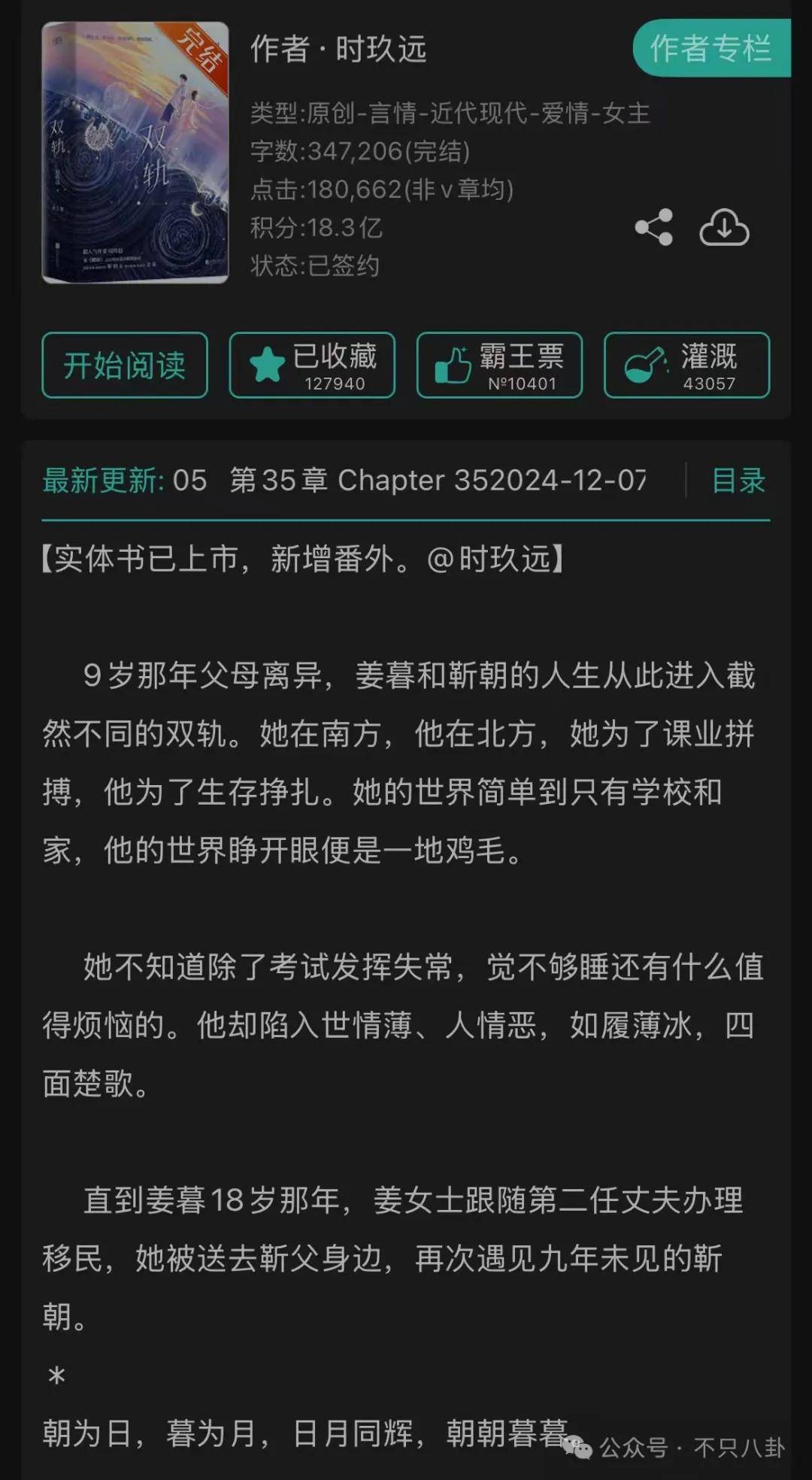Download the novel for offline reading

pos(724,228)
